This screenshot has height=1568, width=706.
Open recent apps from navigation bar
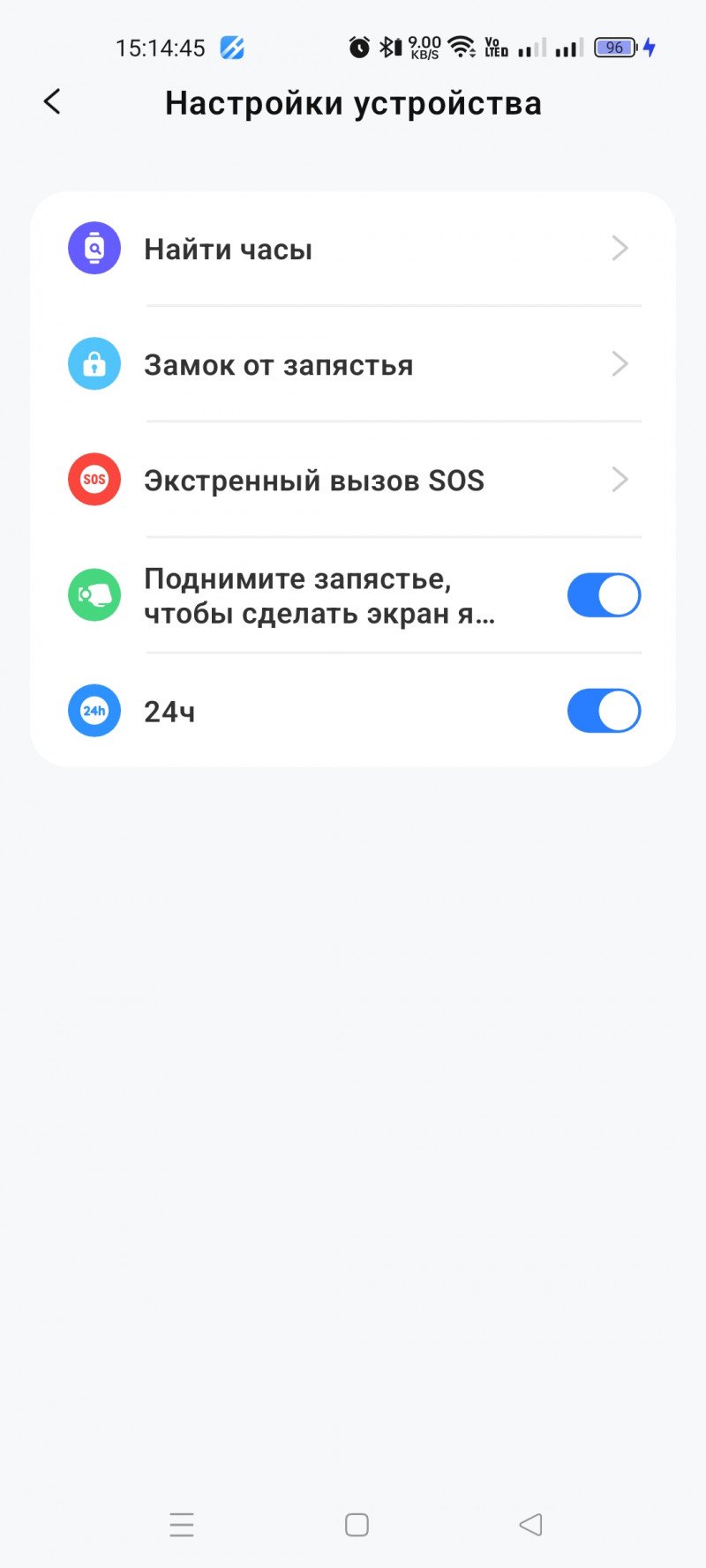(x=182, y=1525)
